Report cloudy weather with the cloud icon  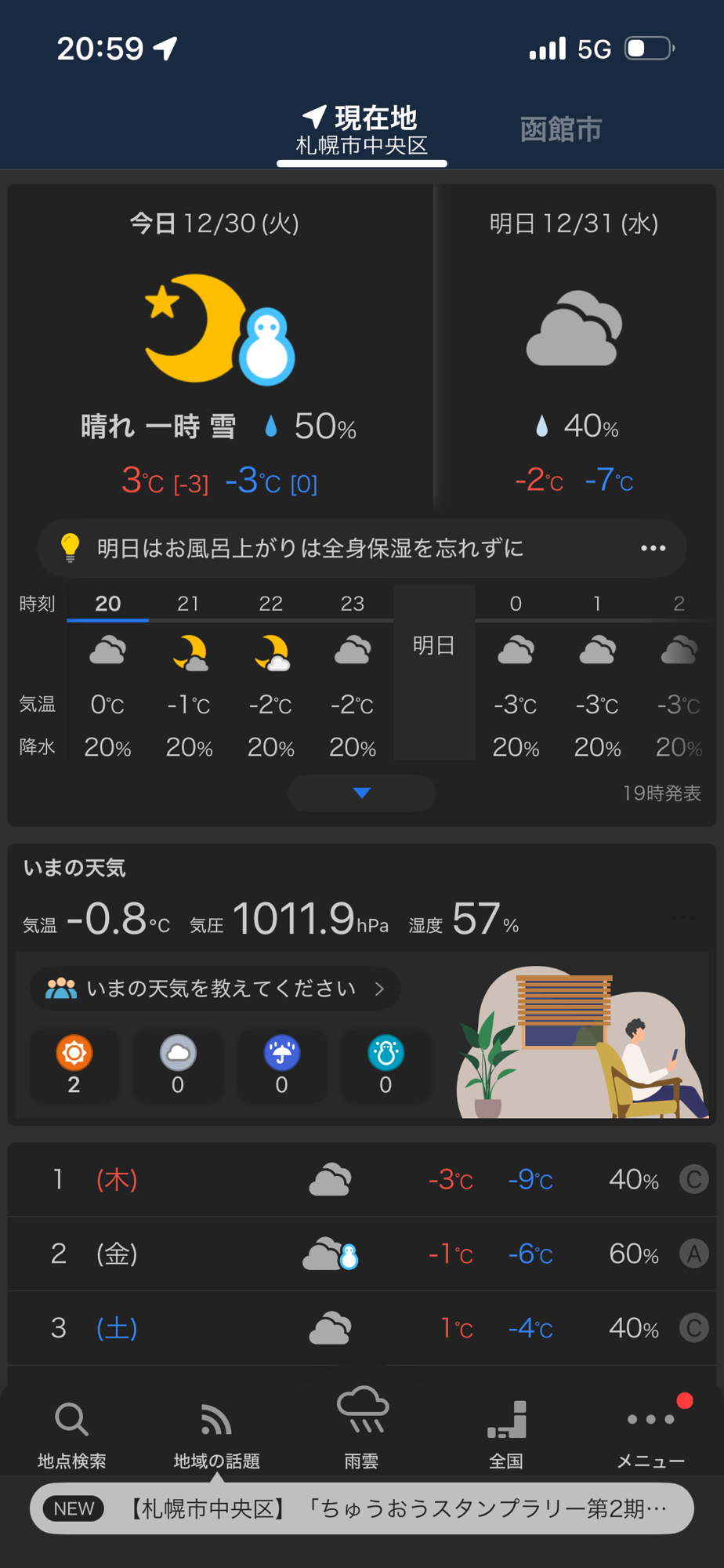[178, 1065]
